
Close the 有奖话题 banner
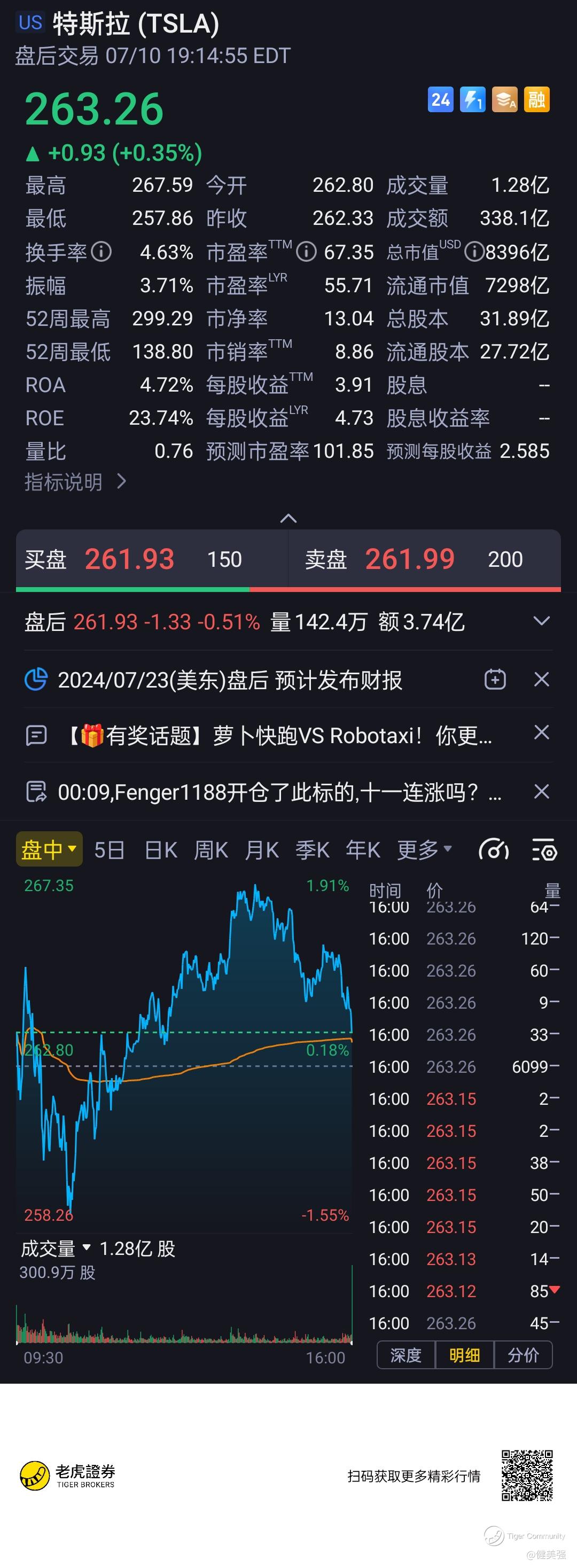click(541, 732)
